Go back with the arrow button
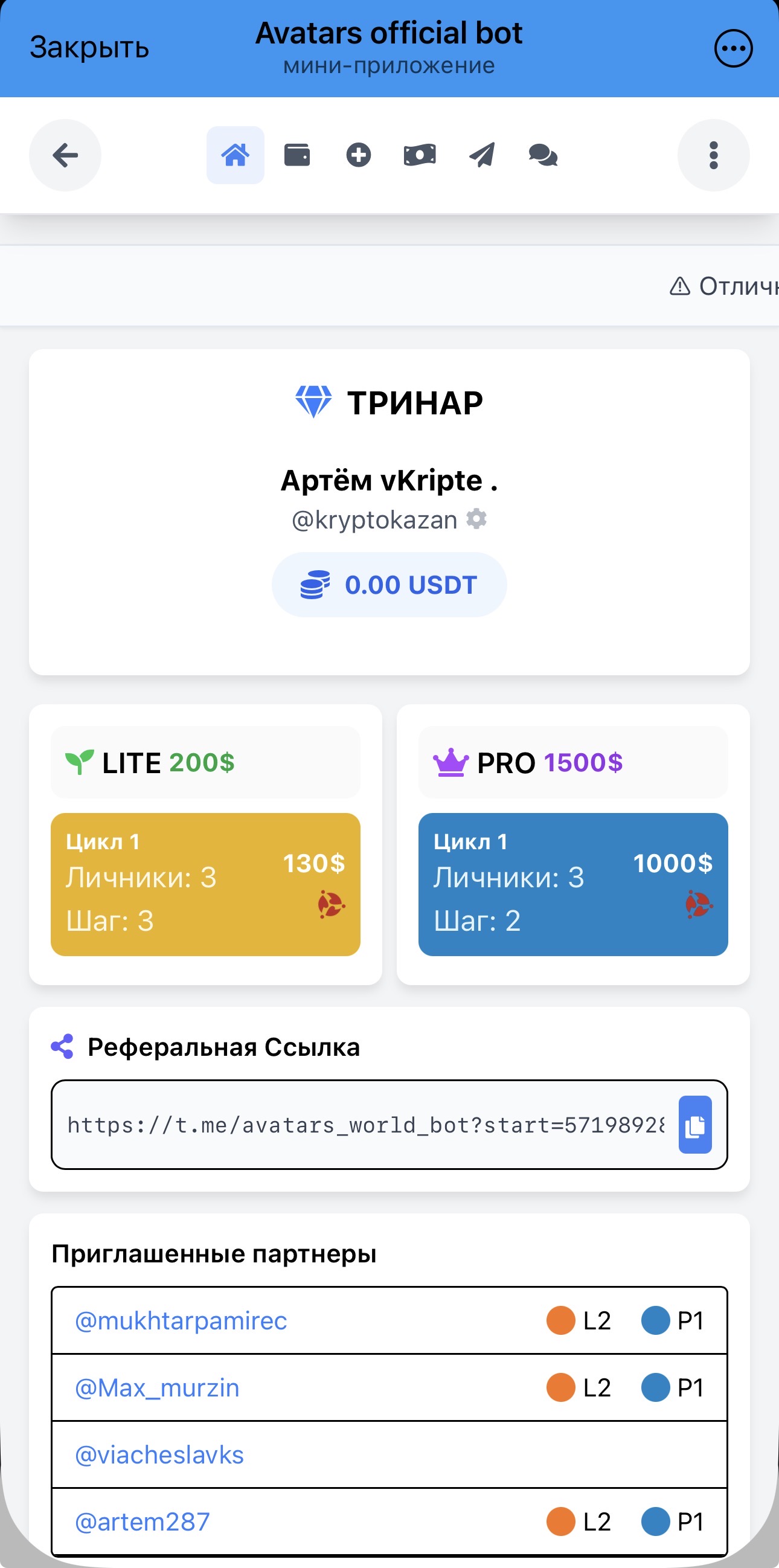 65,155
